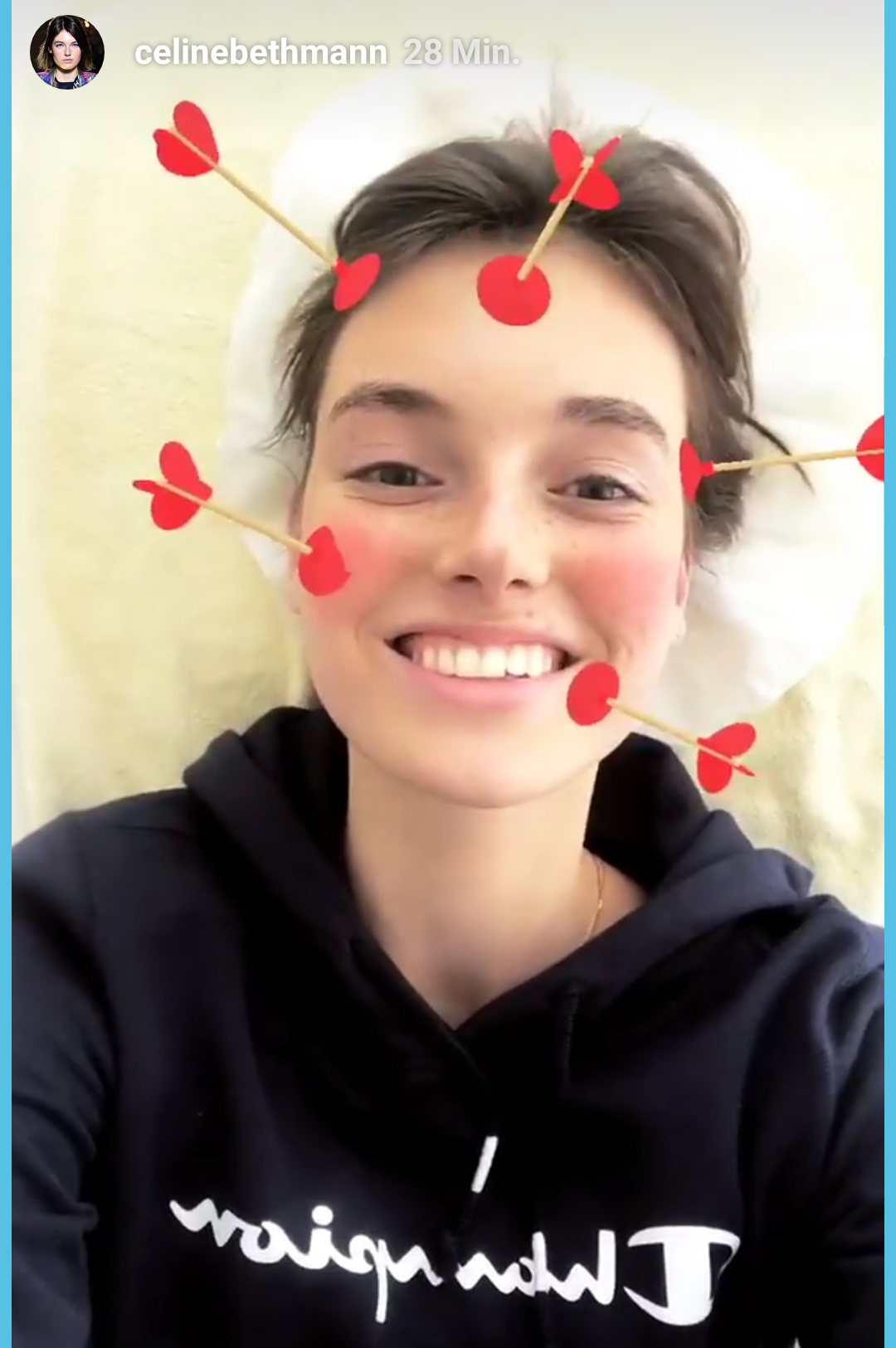
Task: Tap the celinebethmann username
Action: click(261, 53)
